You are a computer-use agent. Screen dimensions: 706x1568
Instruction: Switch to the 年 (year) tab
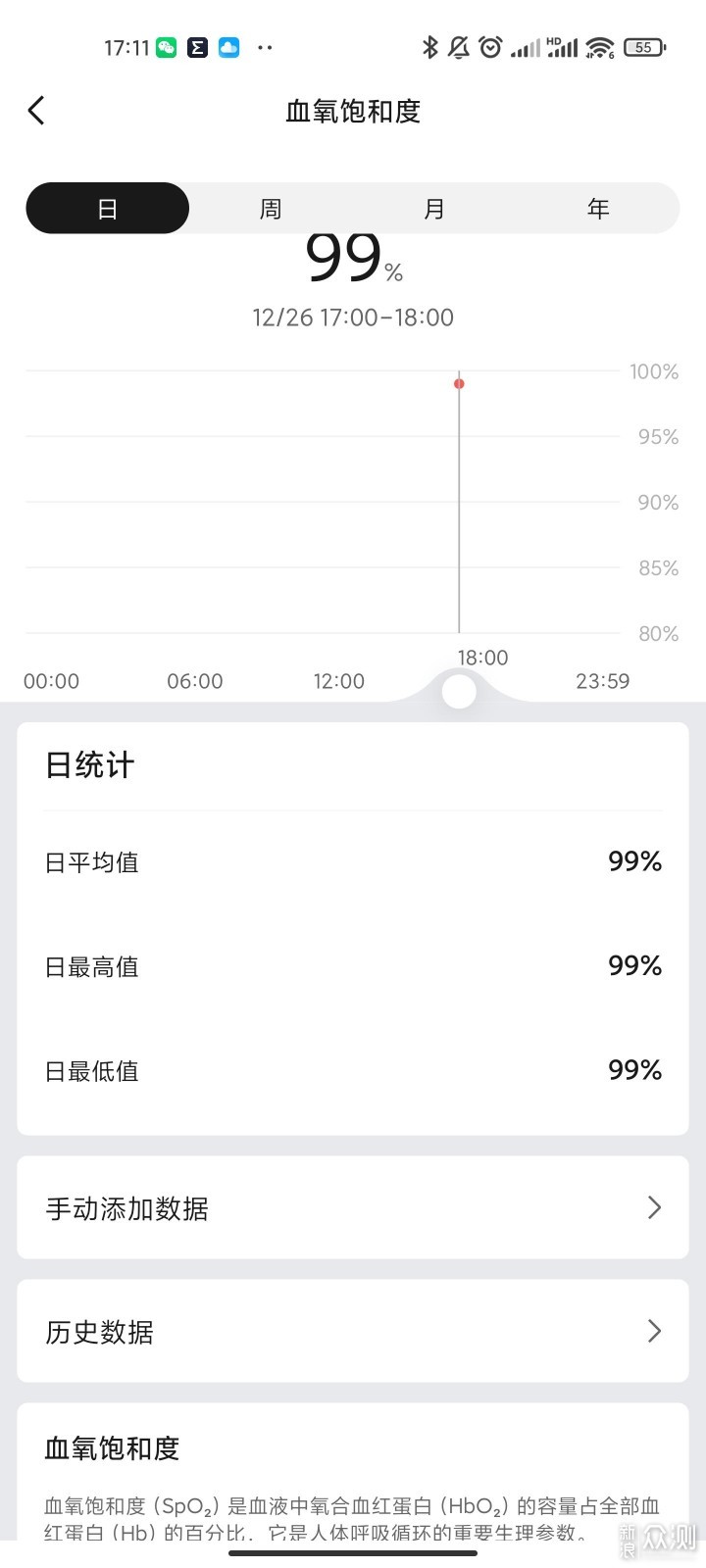click(x=598, y=208)
